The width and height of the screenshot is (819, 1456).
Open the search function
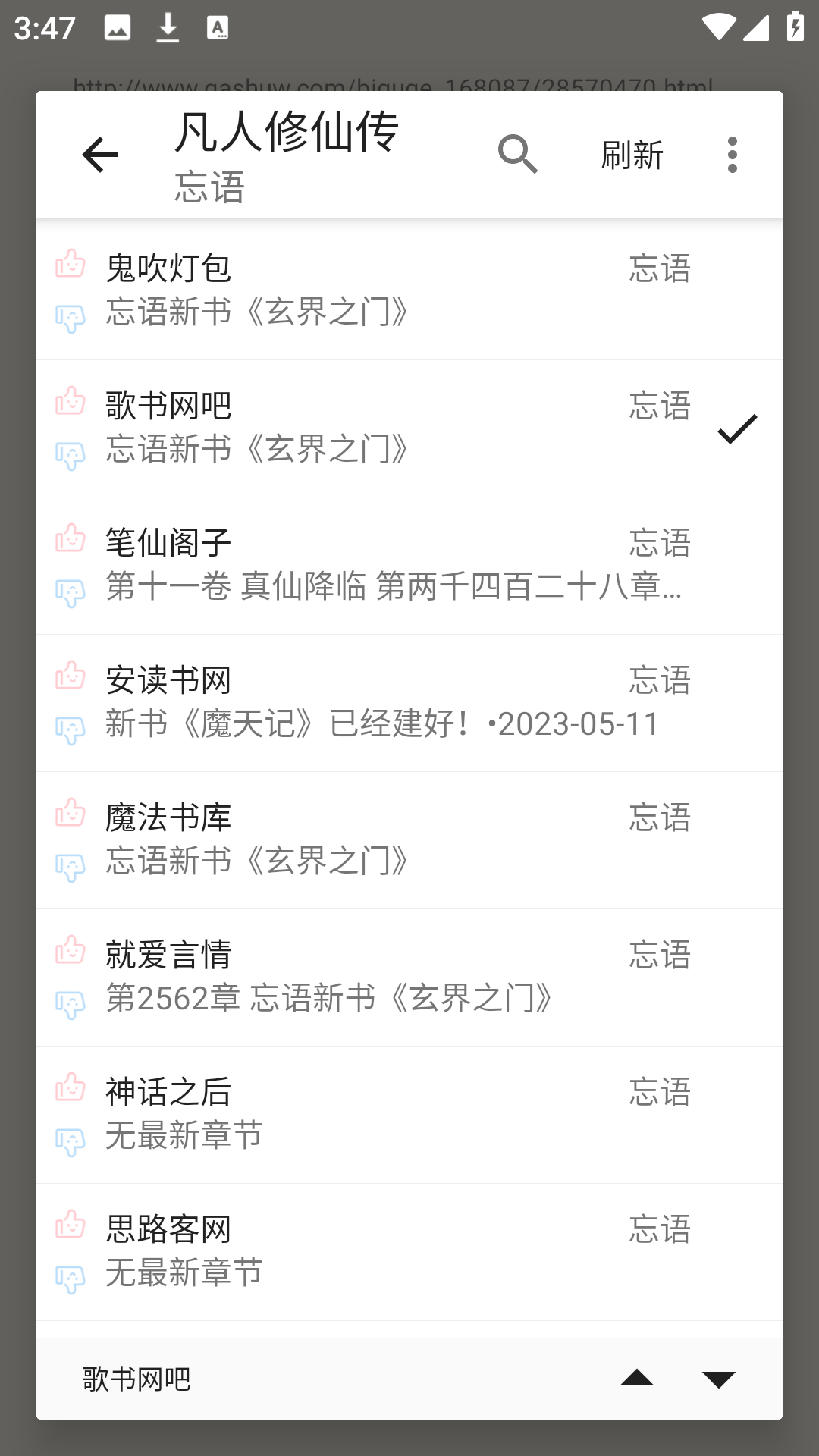click(519, 154)
